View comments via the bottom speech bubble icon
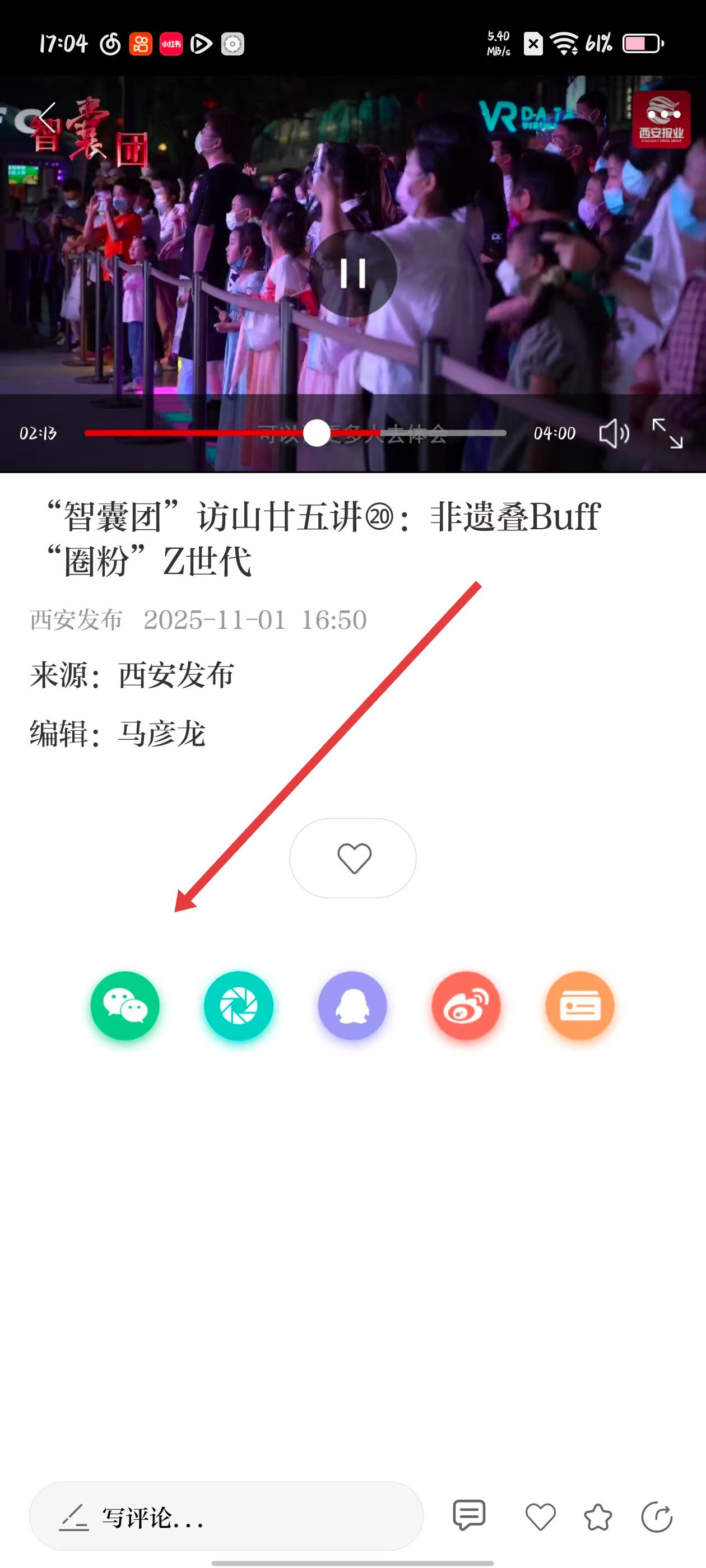Screen dimensions: 706x1568 tap(469, 1516)
